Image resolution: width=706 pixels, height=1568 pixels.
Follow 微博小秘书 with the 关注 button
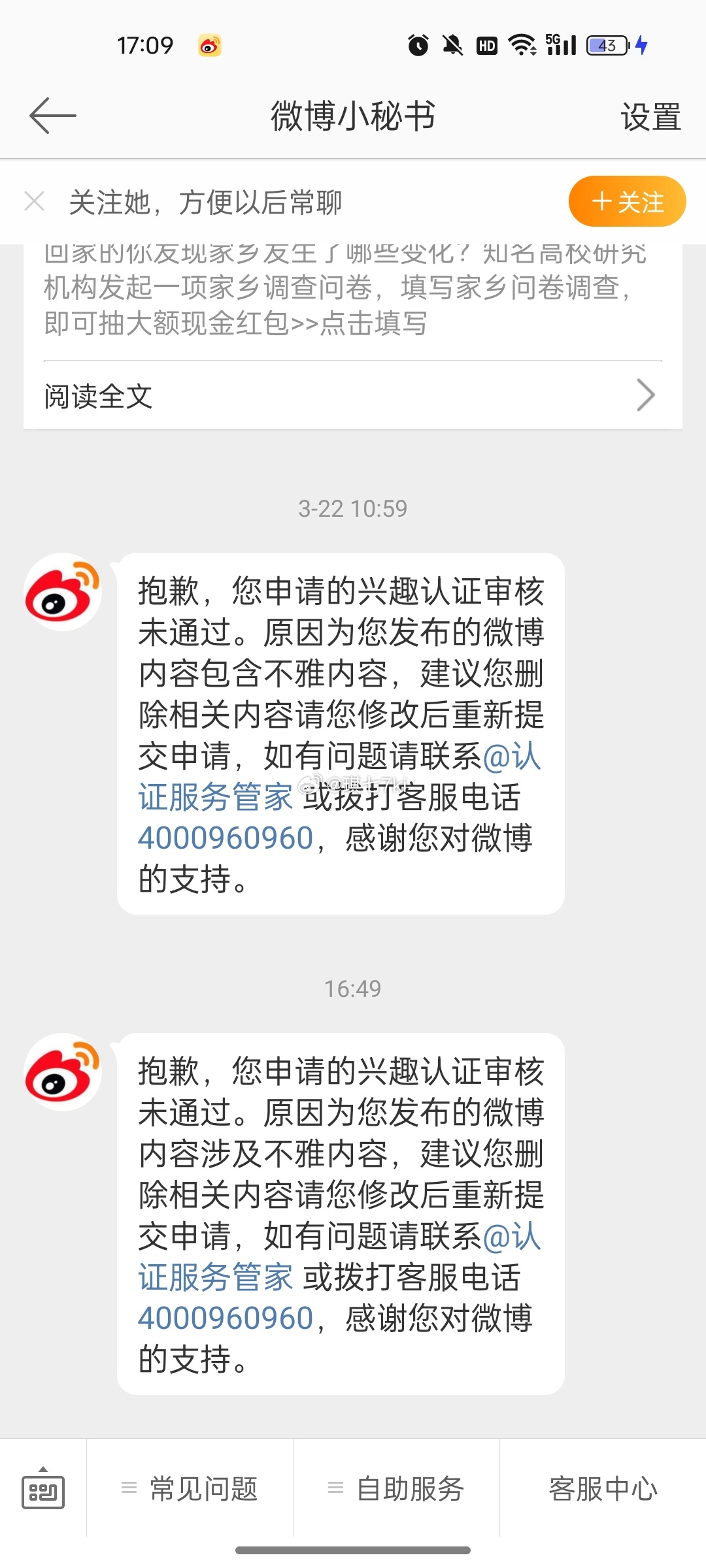pos(627,201)
